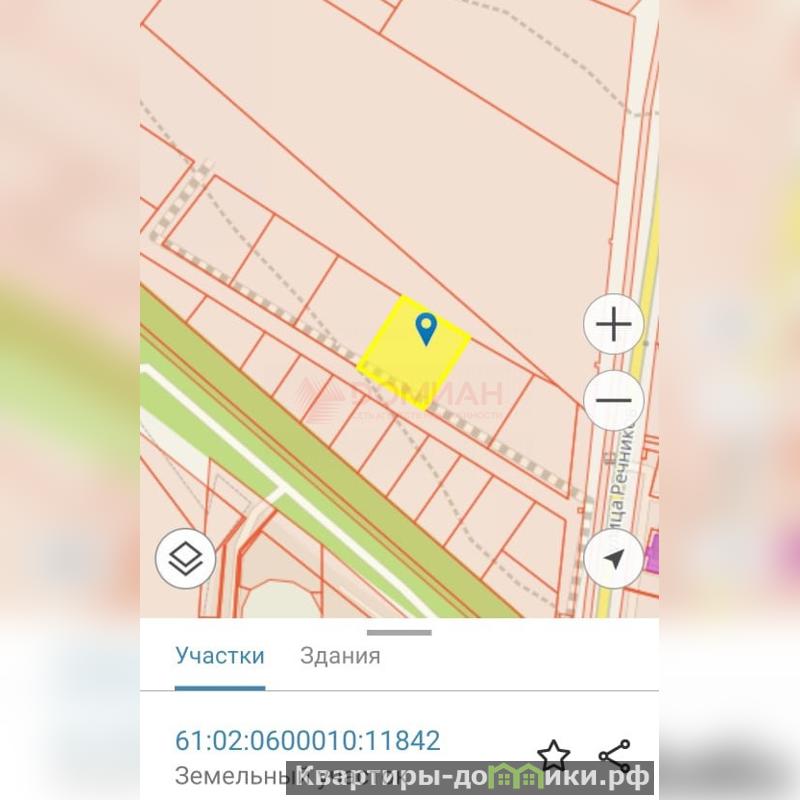Open details for parcel 61:02:0600010:11842
The height and width of the screenshot is (800, 800).
308,741
